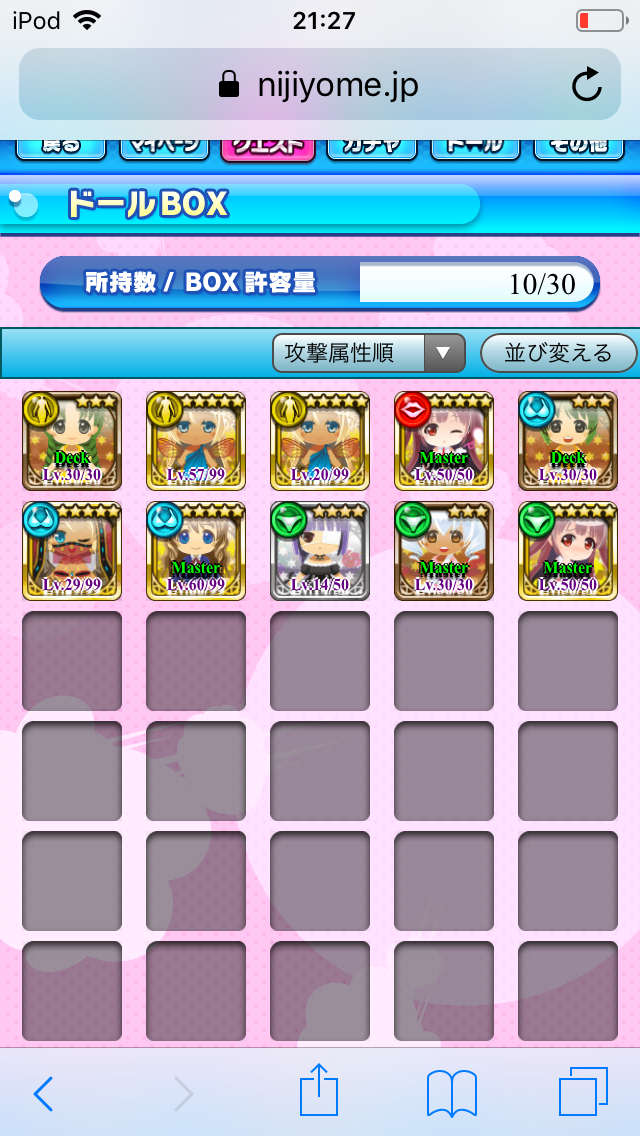Tap the 並び変える sort button

point(558,353)
